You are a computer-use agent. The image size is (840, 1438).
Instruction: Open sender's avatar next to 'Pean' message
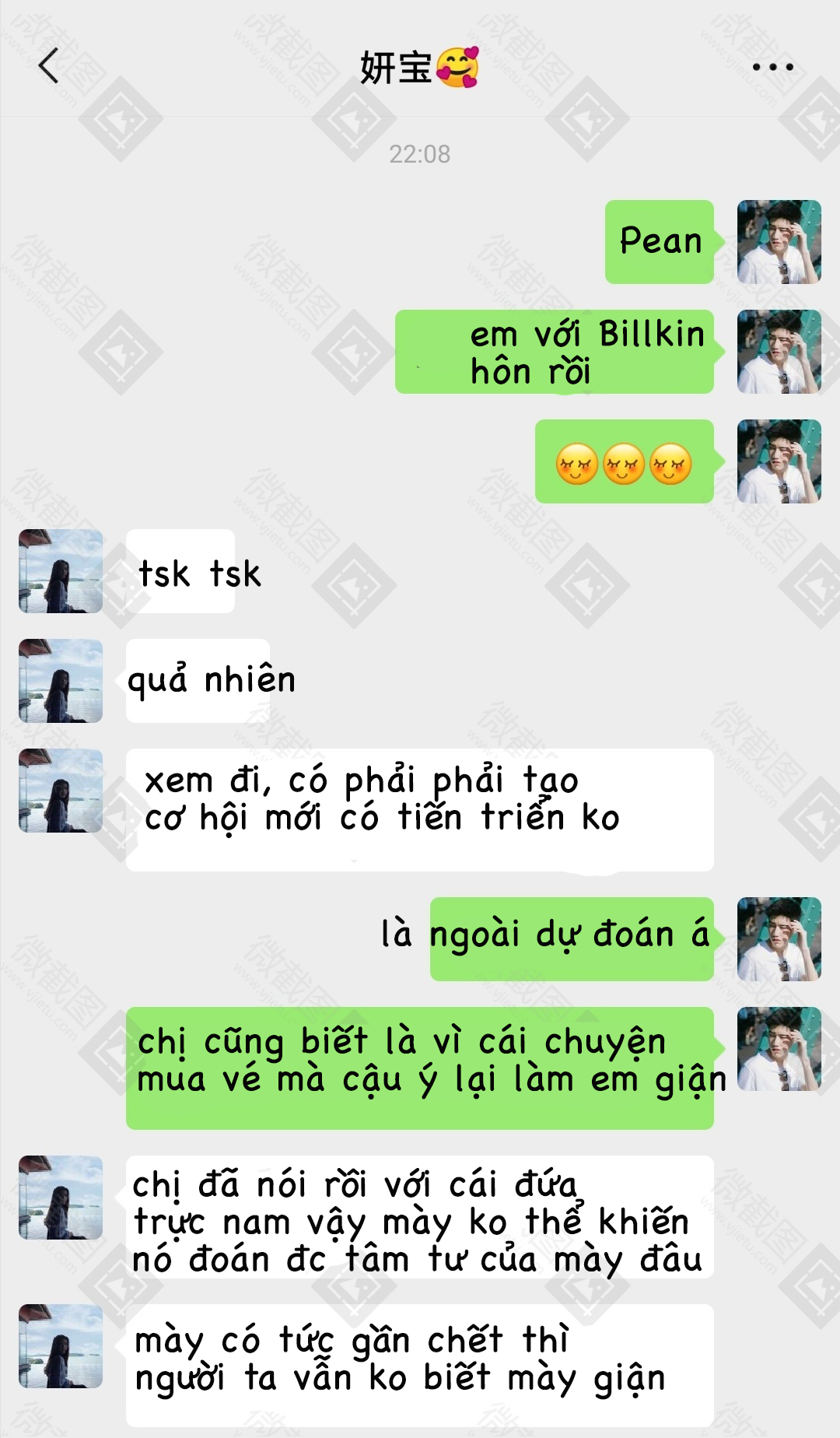779,242
